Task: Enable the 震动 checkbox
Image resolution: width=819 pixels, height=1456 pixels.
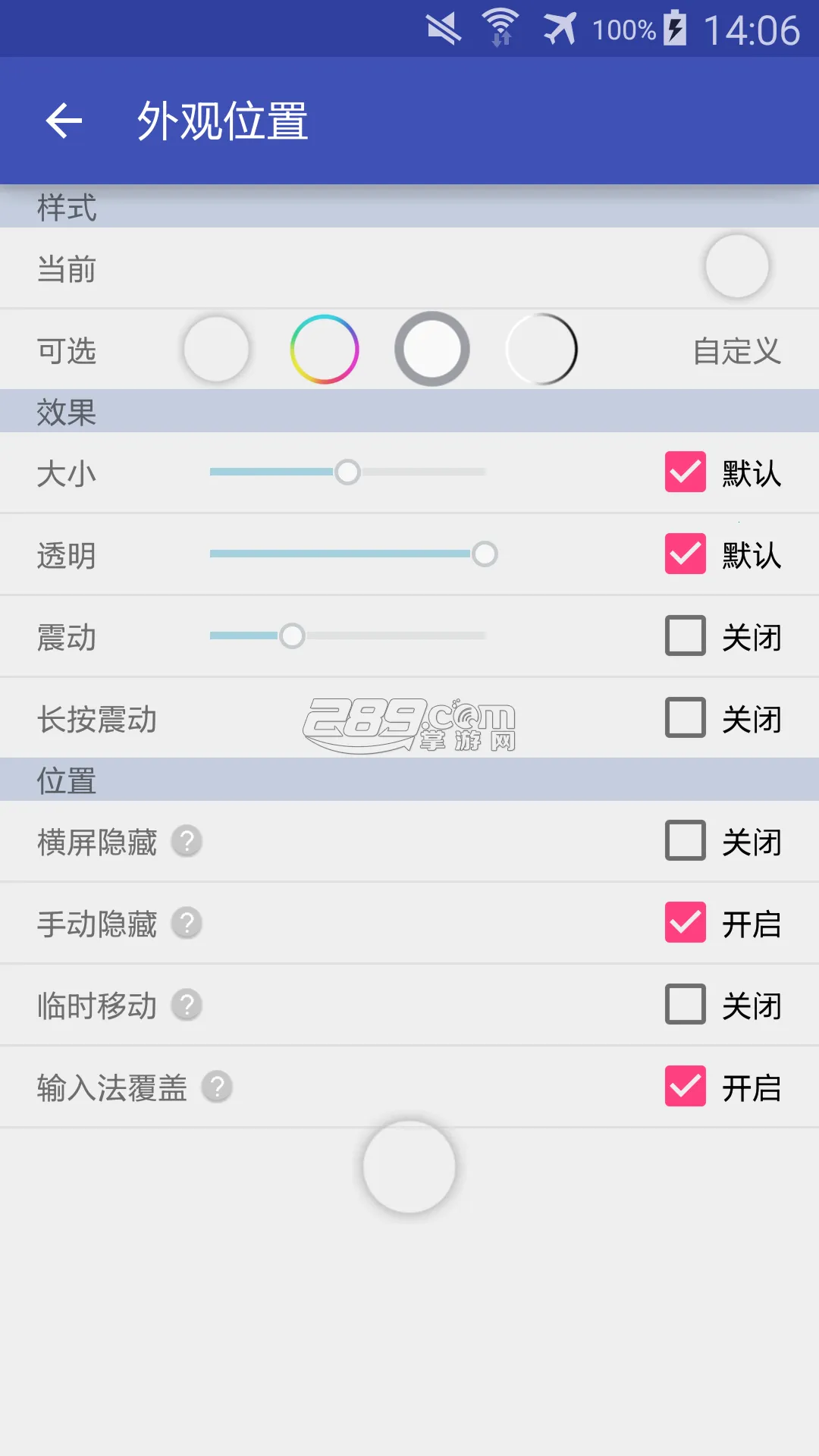Action: pos(686,636)
